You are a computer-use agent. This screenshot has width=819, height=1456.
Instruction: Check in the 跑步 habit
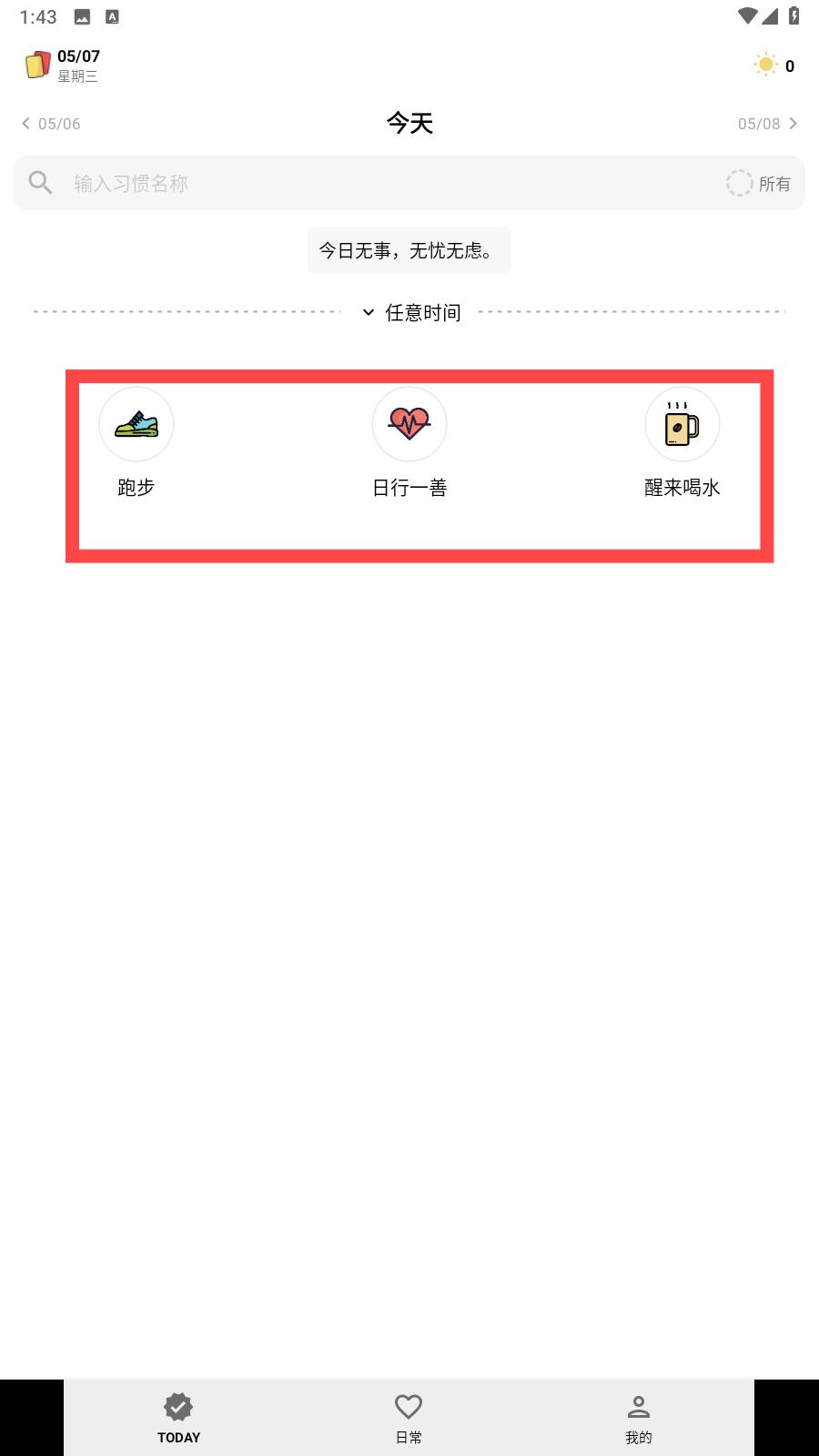point(136,424)
